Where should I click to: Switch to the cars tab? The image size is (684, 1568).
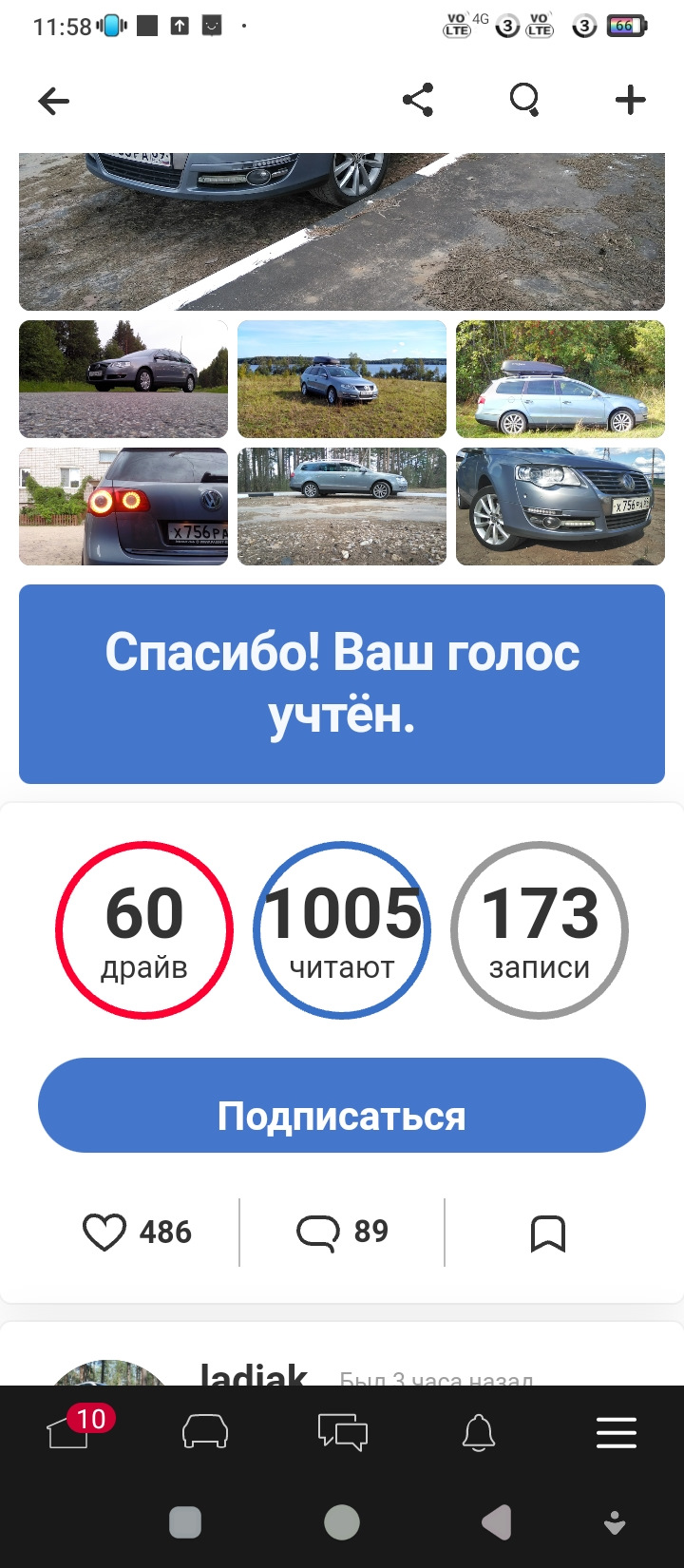click(x=205, y=1432)
